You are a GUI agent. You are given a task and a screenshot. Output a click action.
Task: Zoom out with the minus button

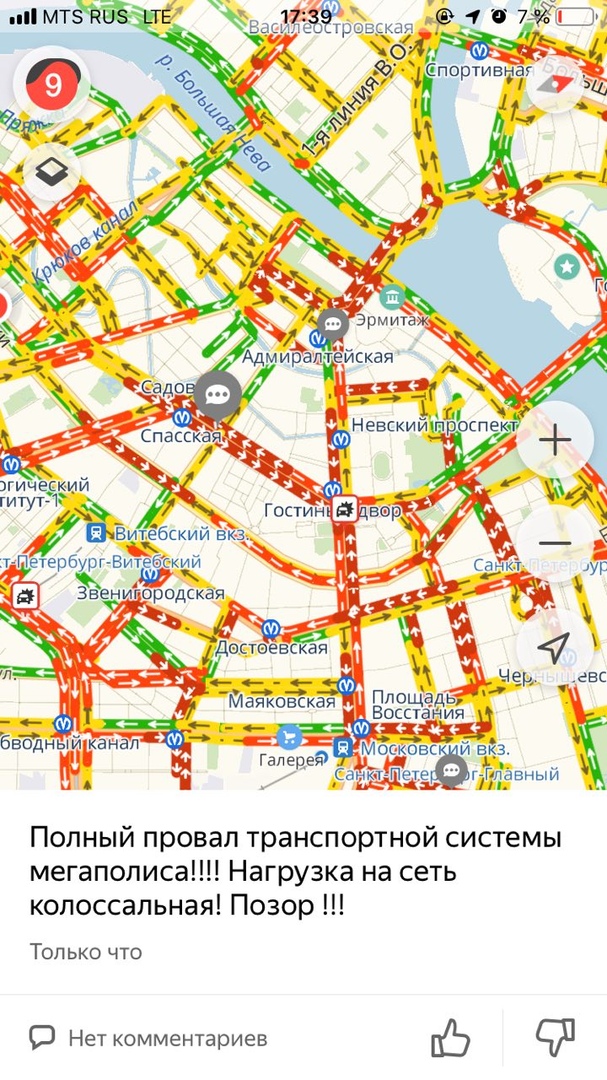[555, 544]
